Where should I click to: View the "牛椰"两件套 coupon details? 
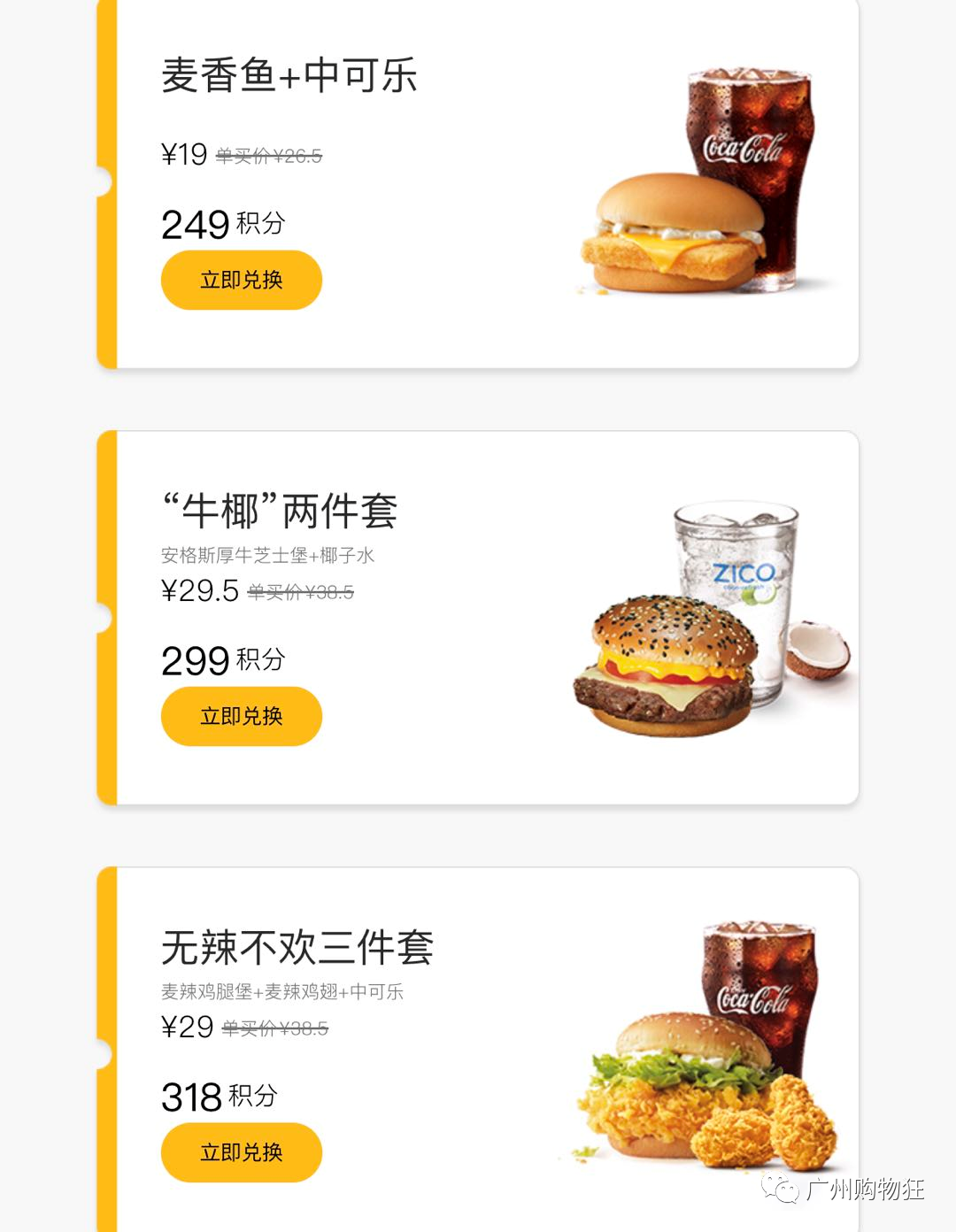(x=280, y=512)
